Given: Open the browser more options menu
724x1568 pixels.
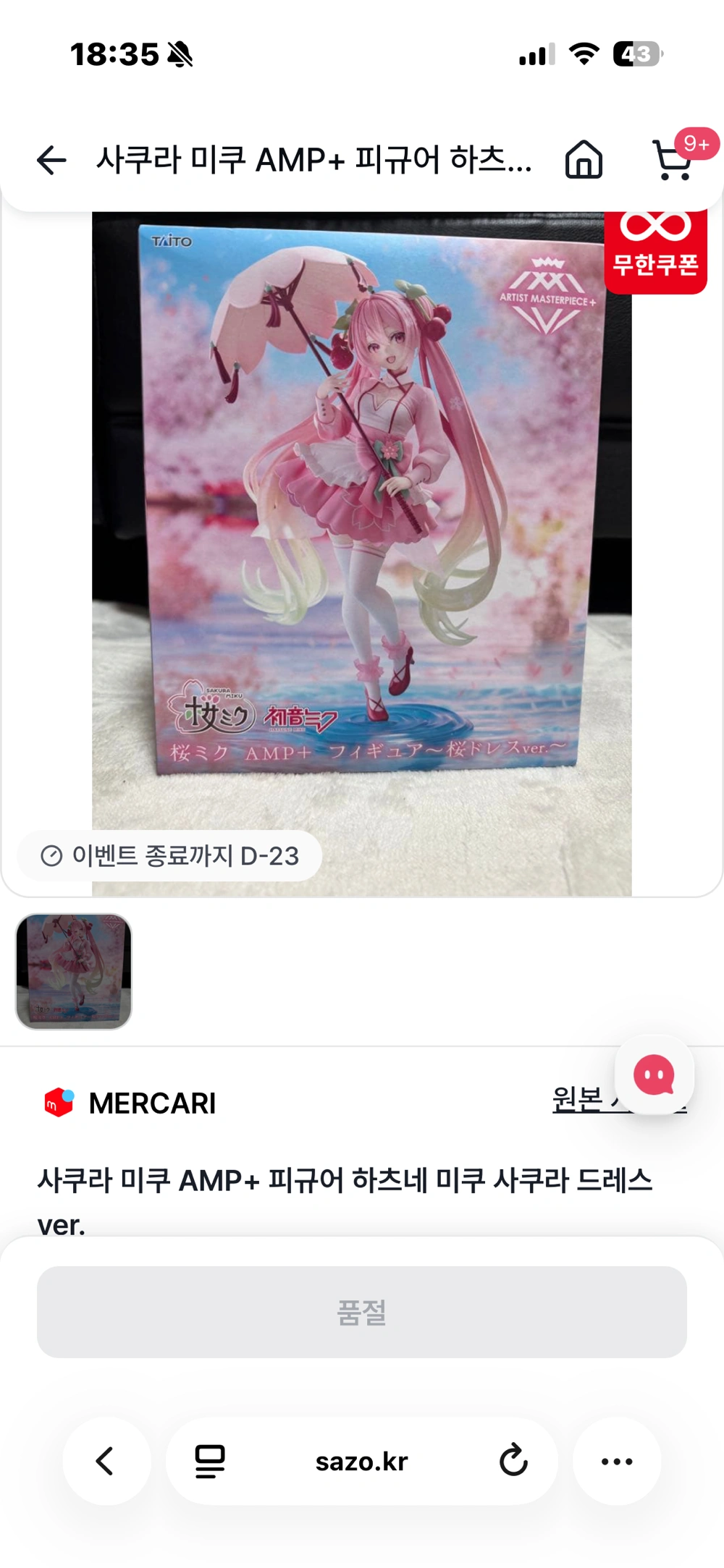Looking at the screenshot, I should (617, 1461).
